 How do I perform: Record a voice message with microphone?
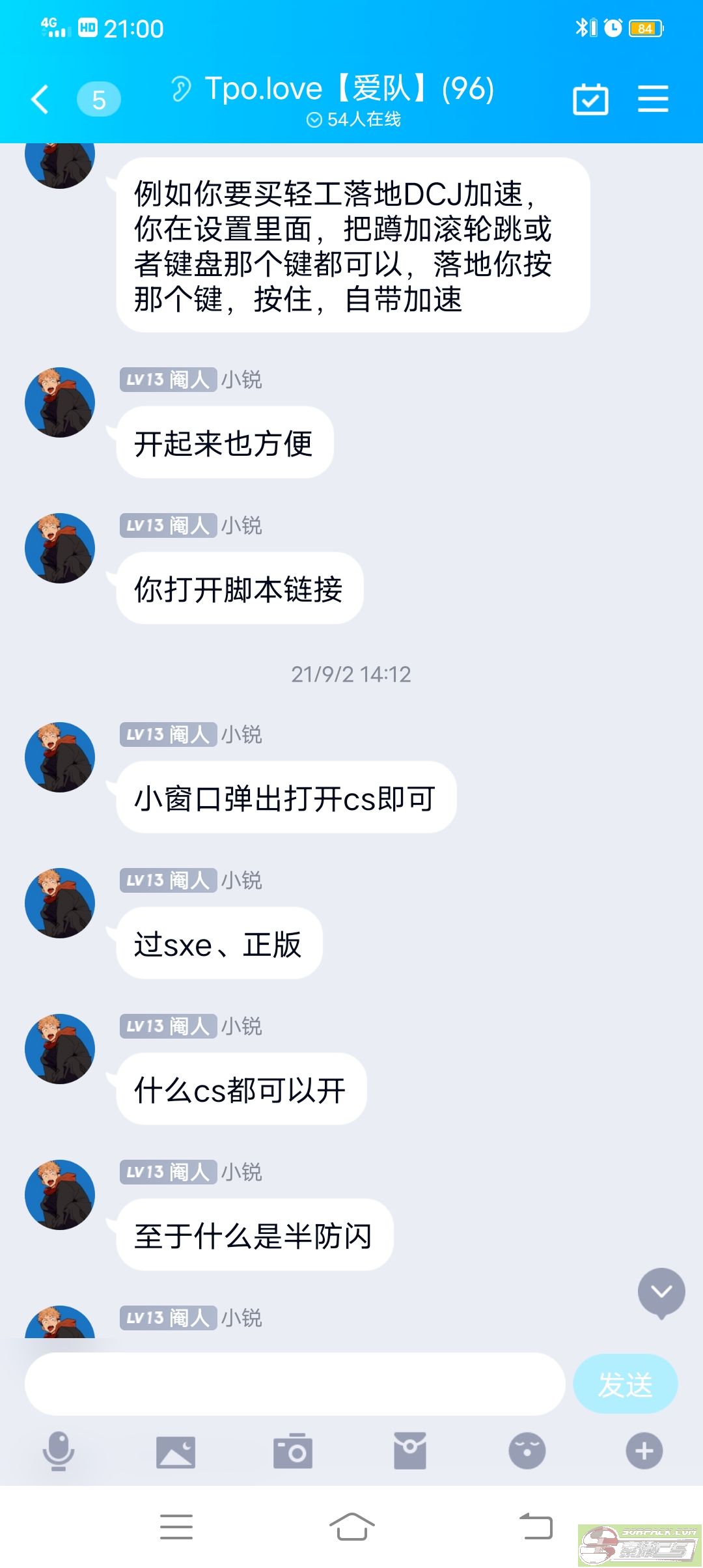tap(59, 1451)
